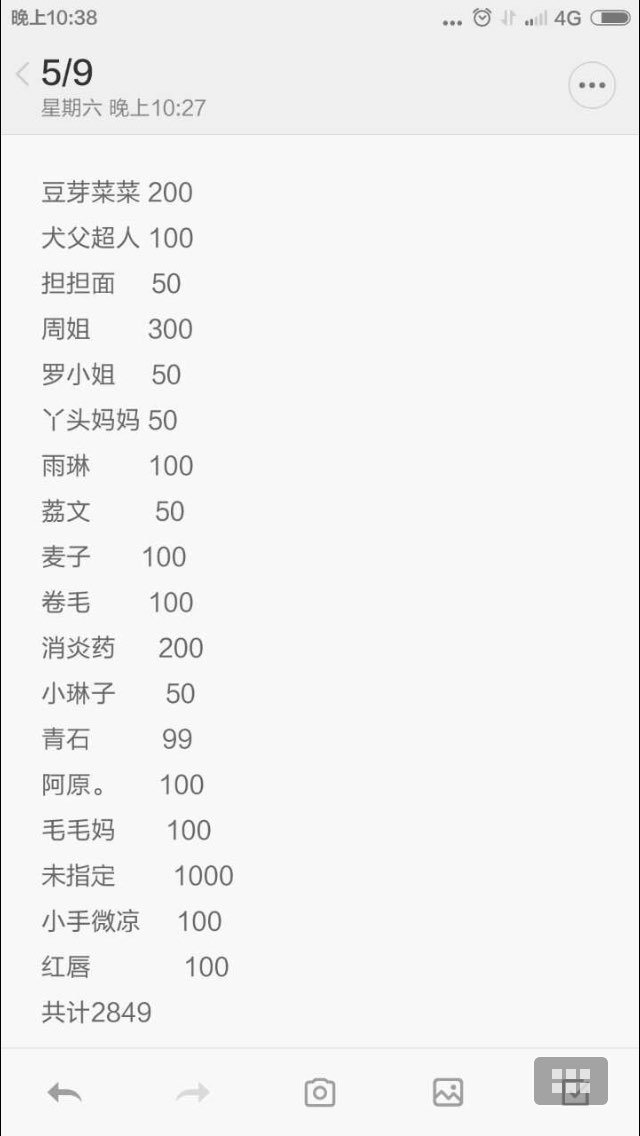This screenshot has width=640, height=1136.
Task: Go back from the 5/9 note
Action: (x=22, y=74)
